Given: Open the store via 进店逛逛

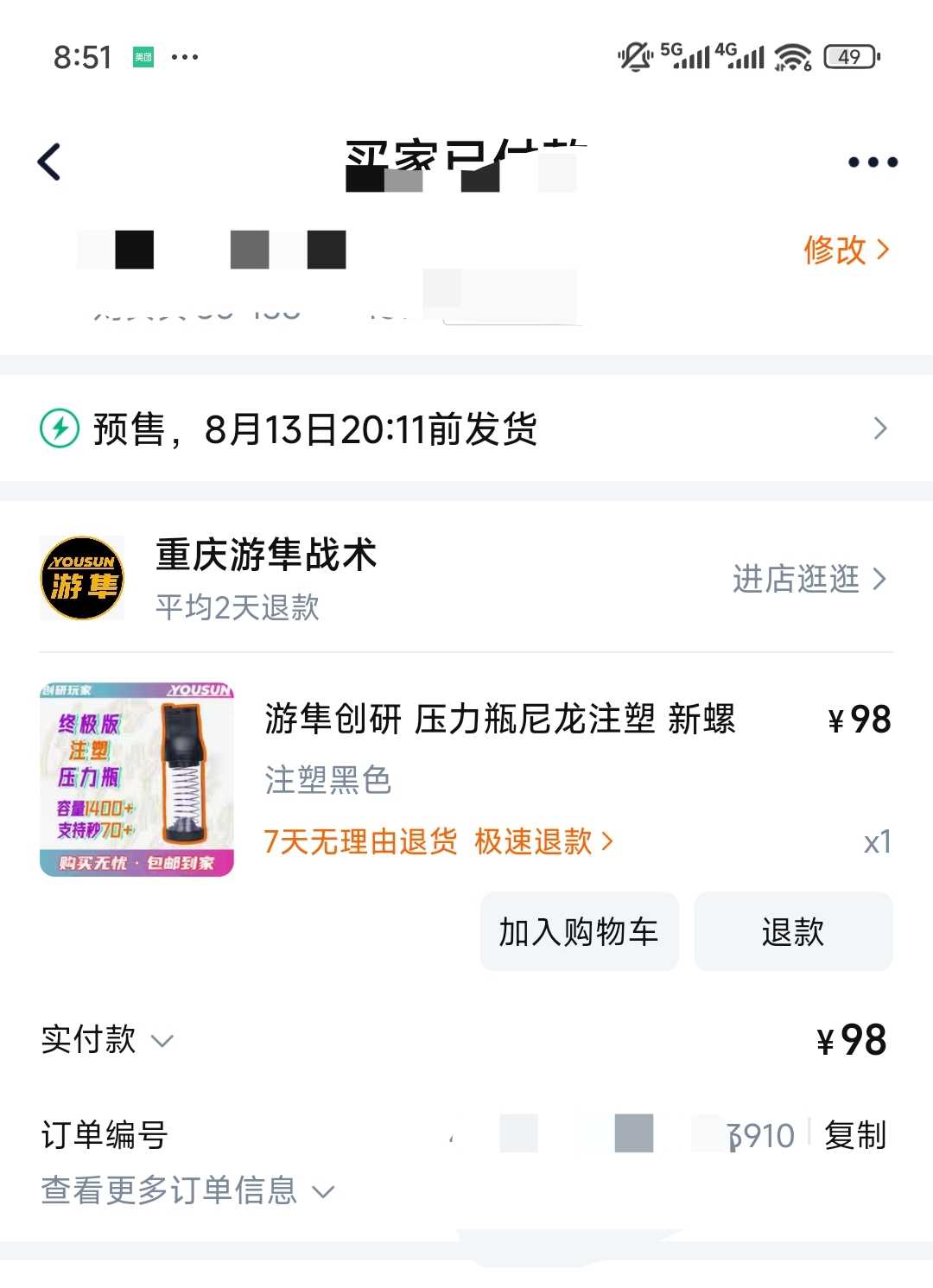Looking at the screenshot, I should pyautogui.click(x=809, y=579).
